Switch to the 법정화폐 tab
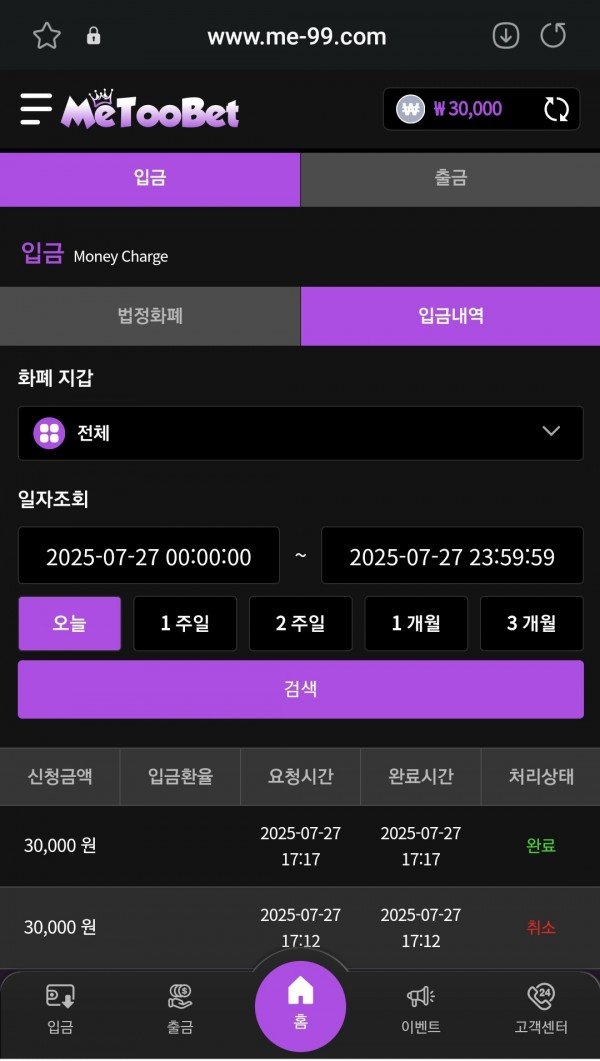Screen dimensions: 600x1061 coord(150,316)
